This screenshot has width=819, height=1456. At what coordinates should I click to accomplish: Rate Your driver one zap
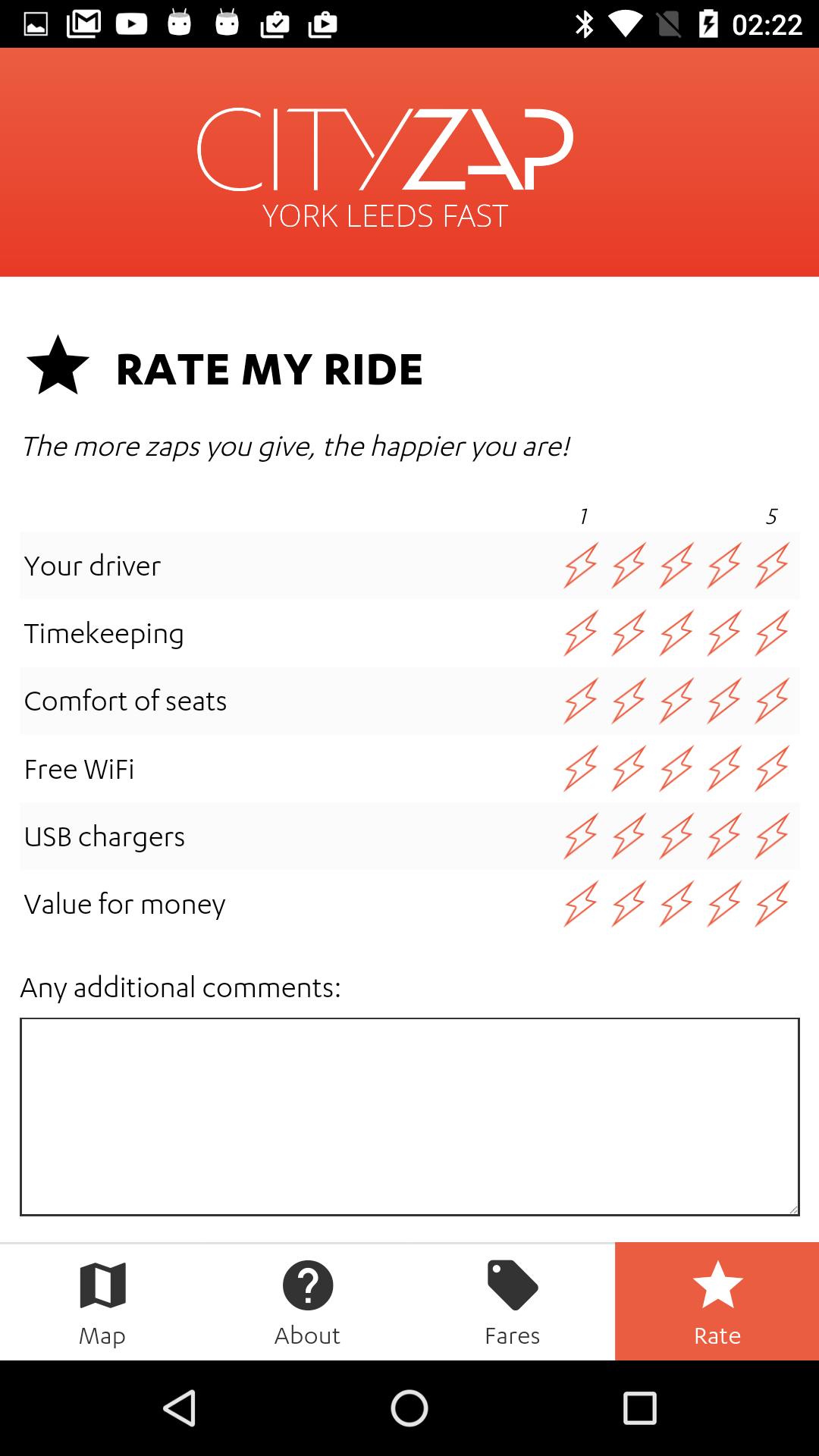[581, 565]
